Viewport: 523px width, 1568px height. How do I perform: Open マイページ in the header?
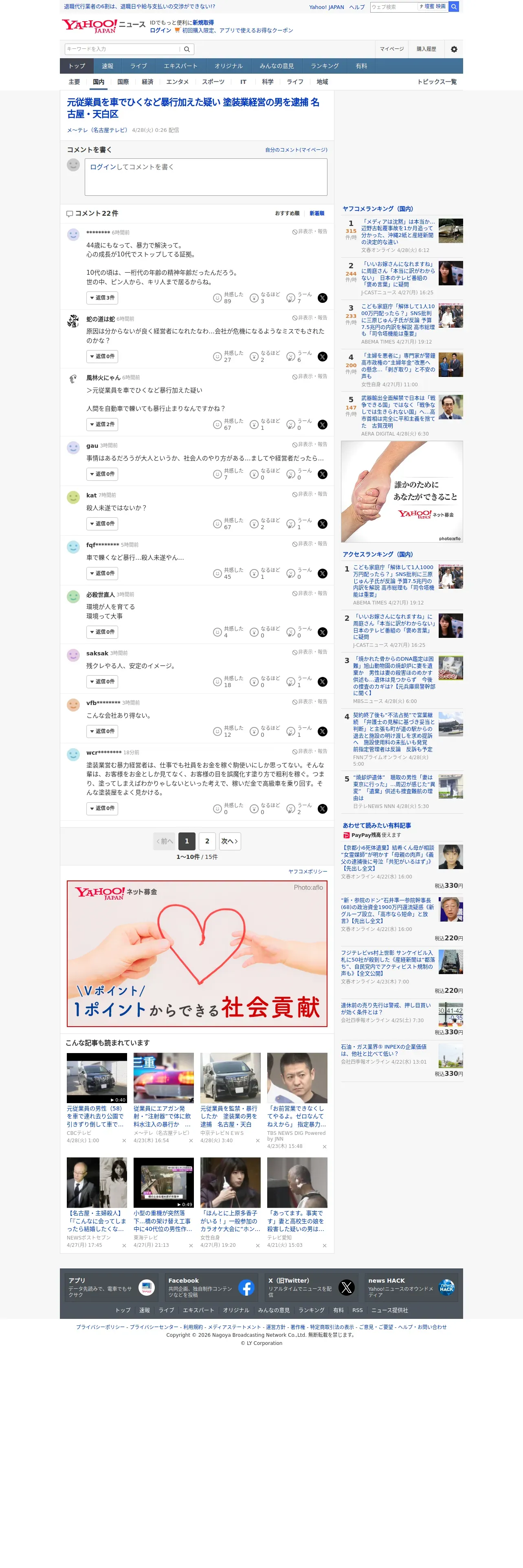pos(391,49)
